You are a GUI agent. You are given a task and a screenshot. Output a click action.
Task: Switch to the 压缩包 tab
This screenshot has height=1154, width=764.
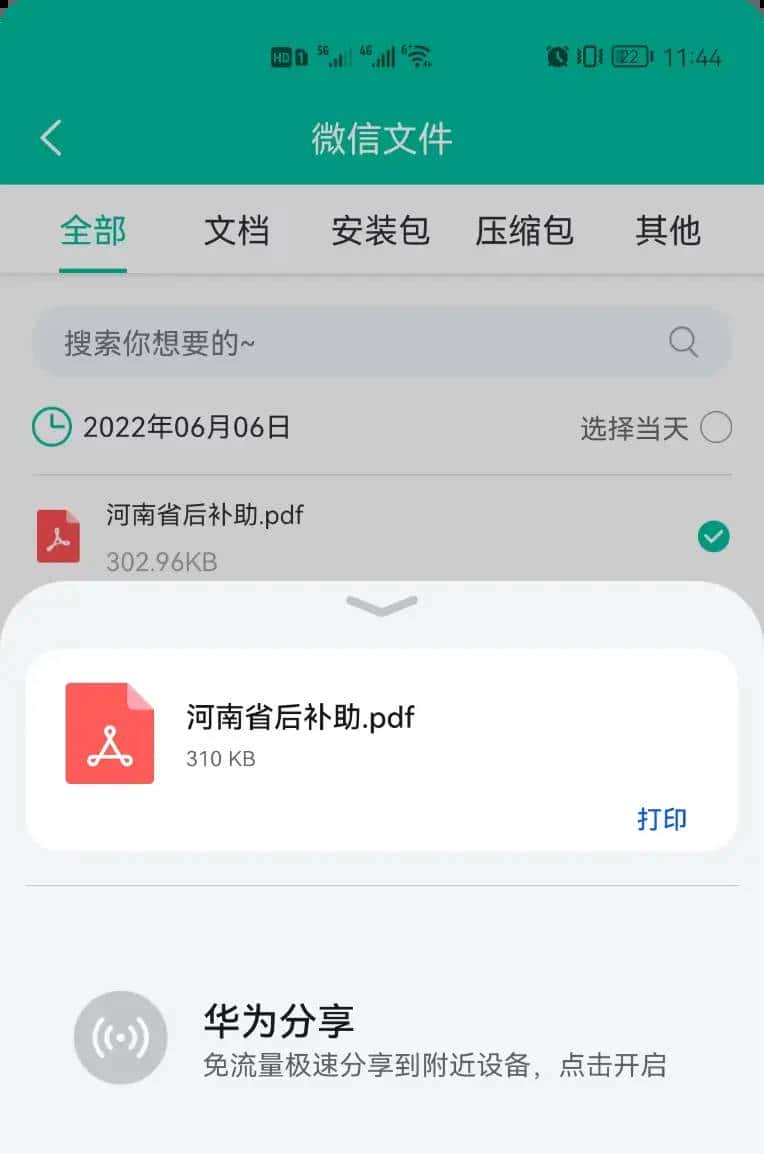click(525, 231)
